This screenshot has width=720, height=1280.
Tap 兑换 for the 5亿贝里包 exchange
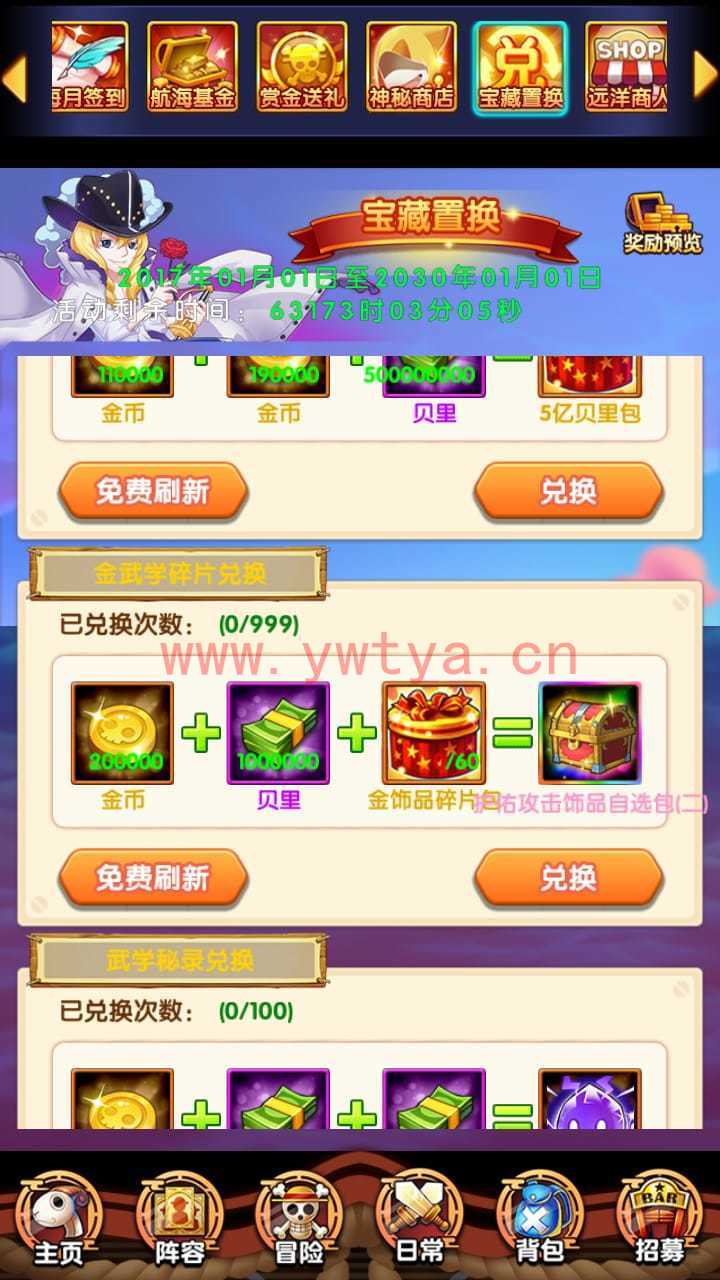pyautogui.click(x=568, y=491)
